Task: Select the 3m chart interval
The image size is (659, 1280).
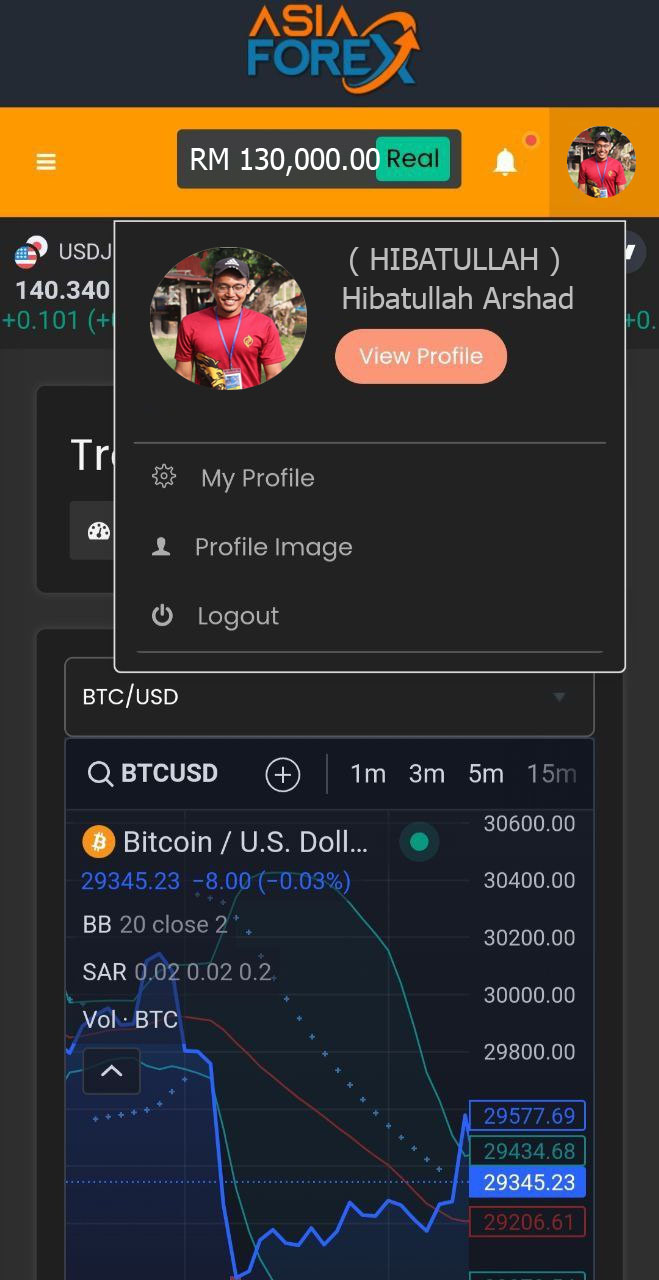Action: (x=427, y=774)
